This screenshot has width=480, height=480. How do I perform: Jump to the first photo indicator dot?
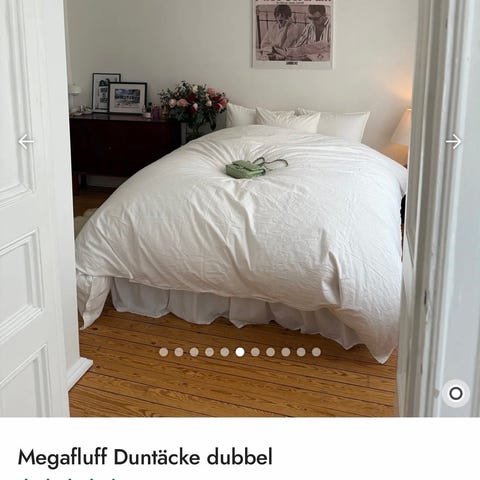[x=163, y=352]
